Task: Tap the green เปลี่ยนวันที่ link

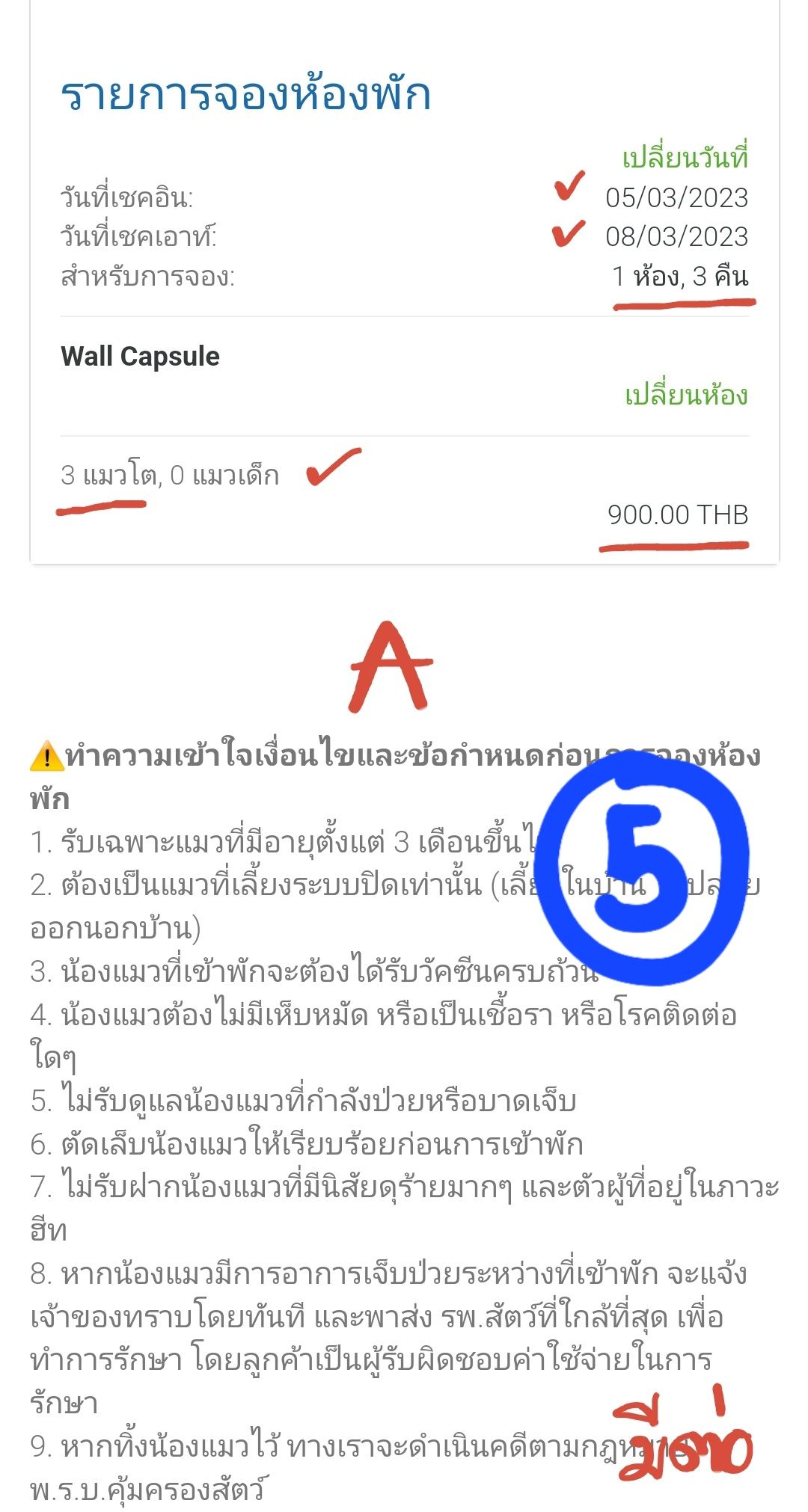Action: [x=685, y=157]
